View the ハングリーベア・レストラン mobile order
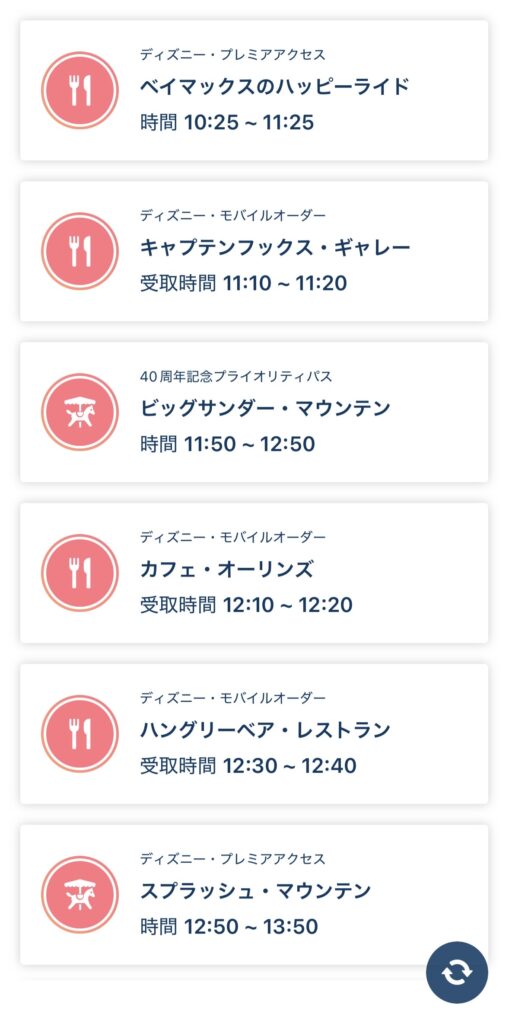This screenshot has width=509, height=1024. pyautogui.click(x=254, y=734)
